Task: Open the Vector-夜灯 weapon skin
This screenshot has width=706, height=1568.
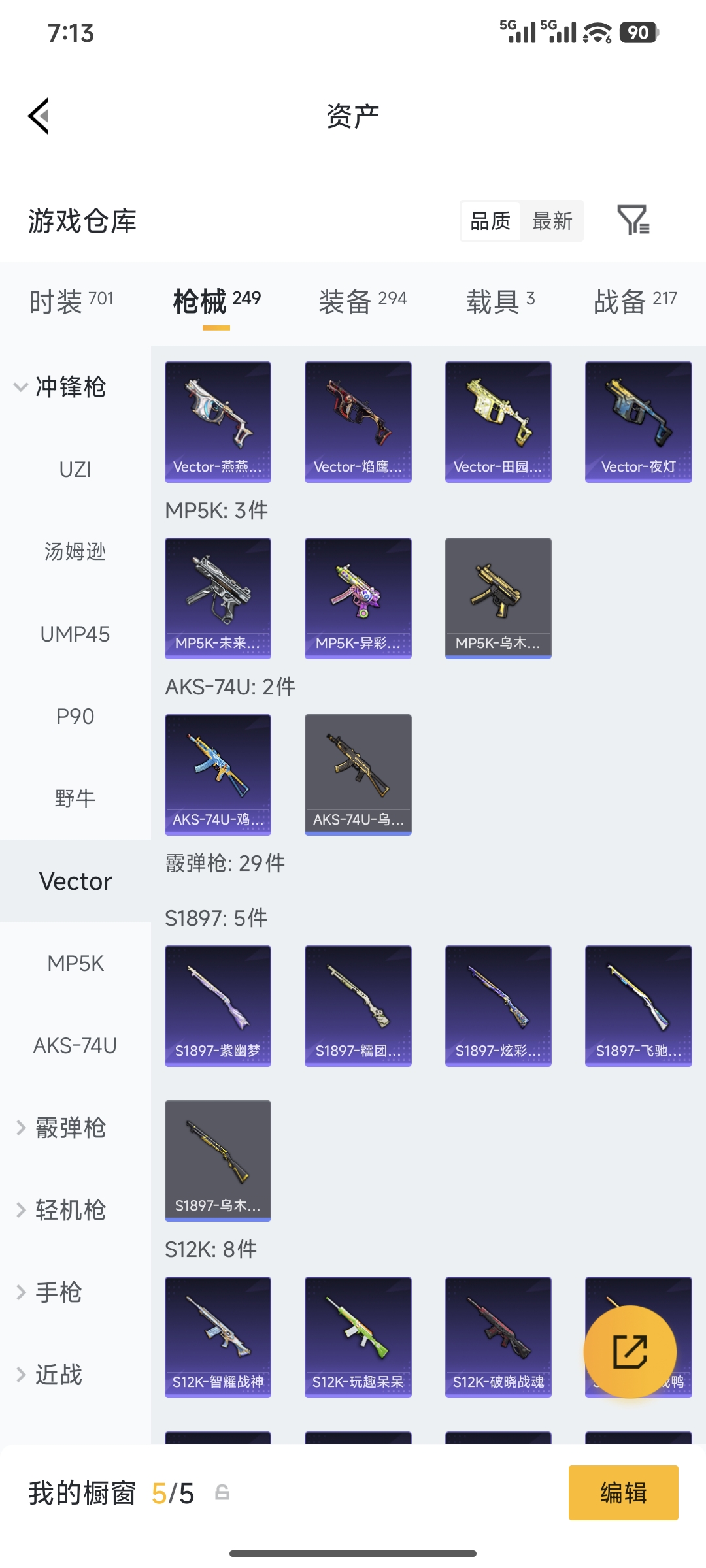Action: [637, 421]
